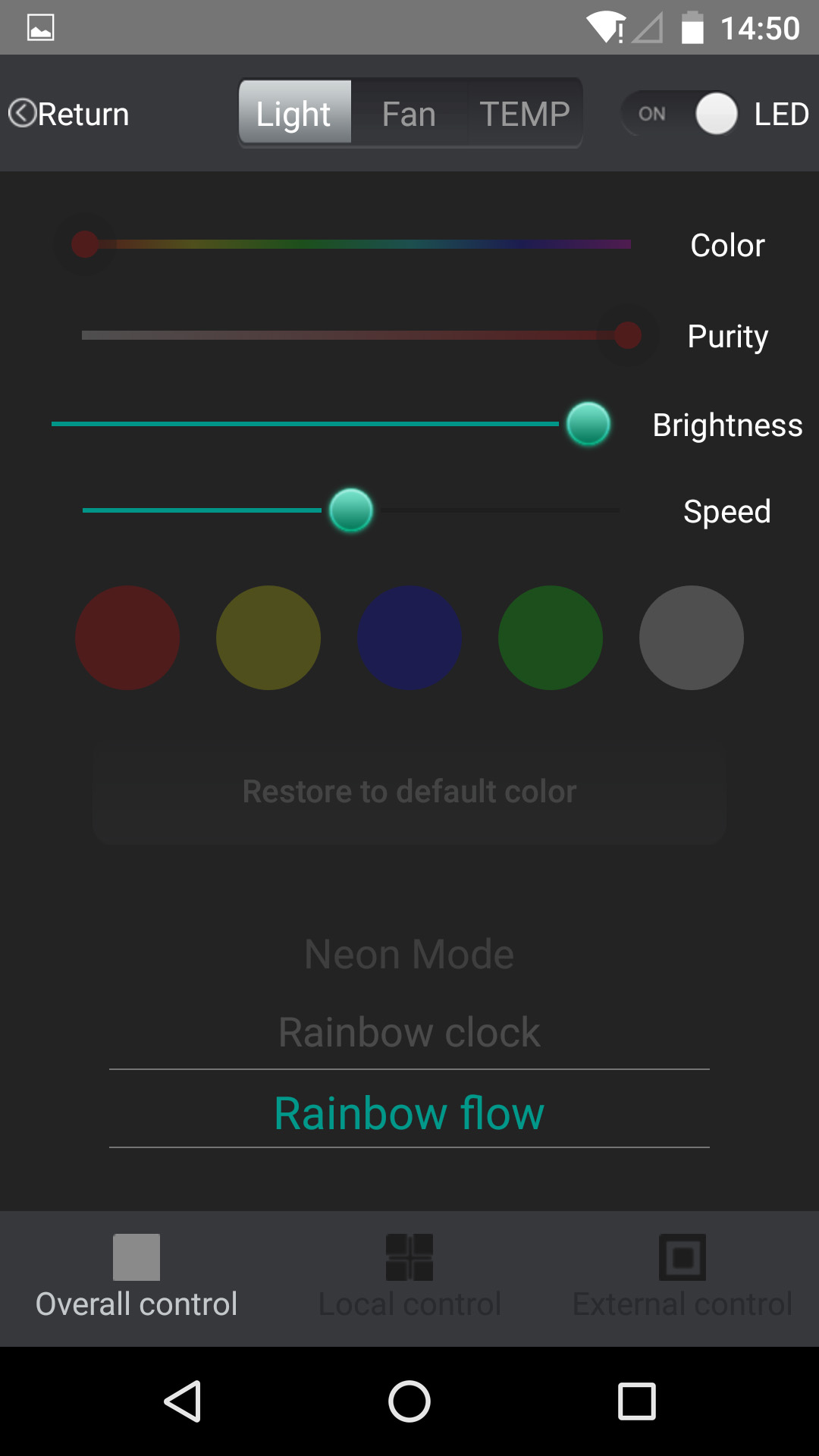This screenshot has width=819, height=1456.
Task: Select Rainbow clock in the mode picker
Action: tap(409, 1032)
